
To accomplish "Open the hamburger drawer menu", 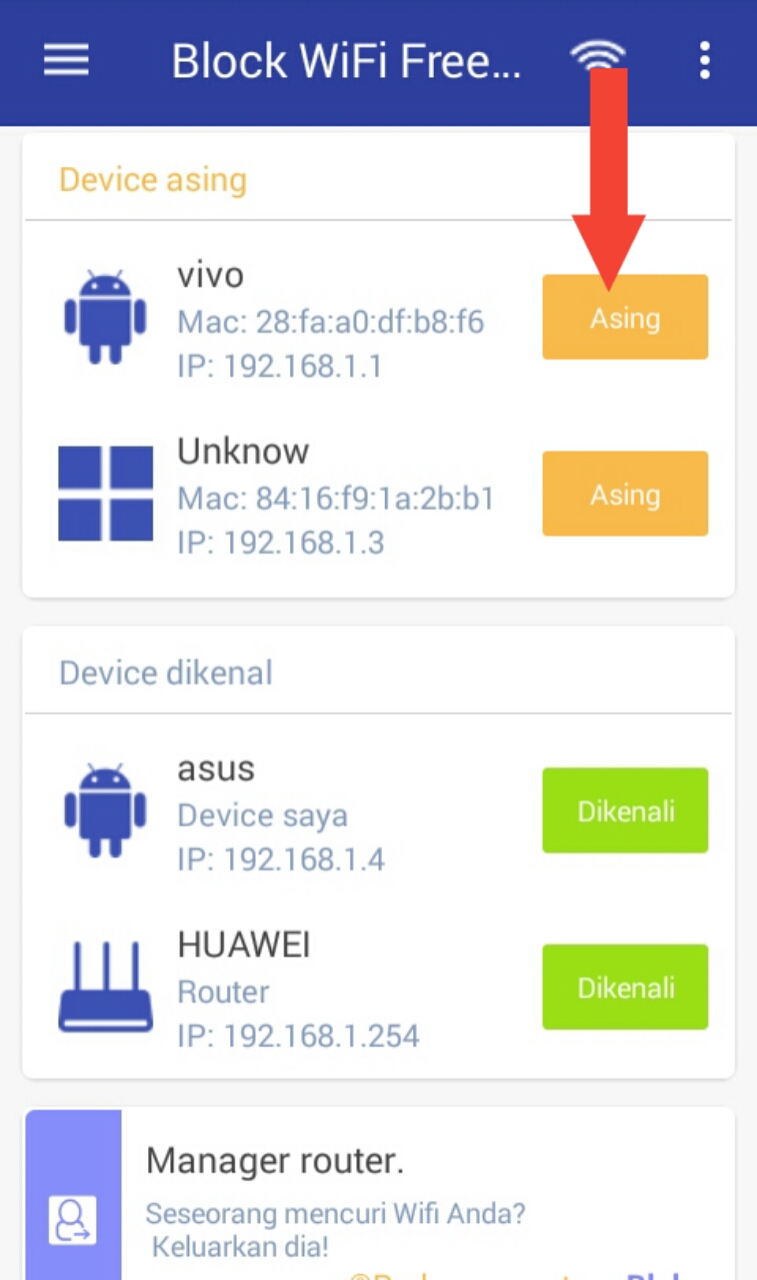I will tap(66, 61).
